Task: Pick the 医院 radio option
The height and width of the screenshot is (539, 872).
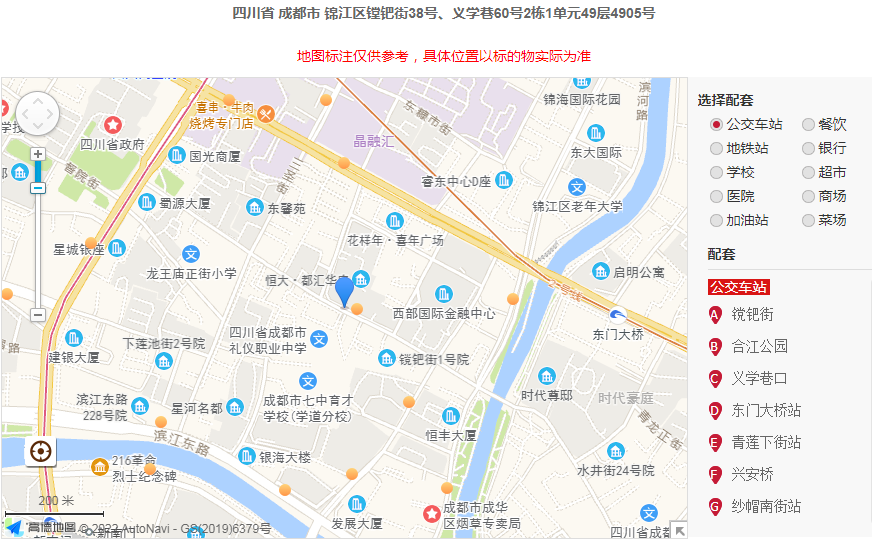Action: tap(716, 197)
